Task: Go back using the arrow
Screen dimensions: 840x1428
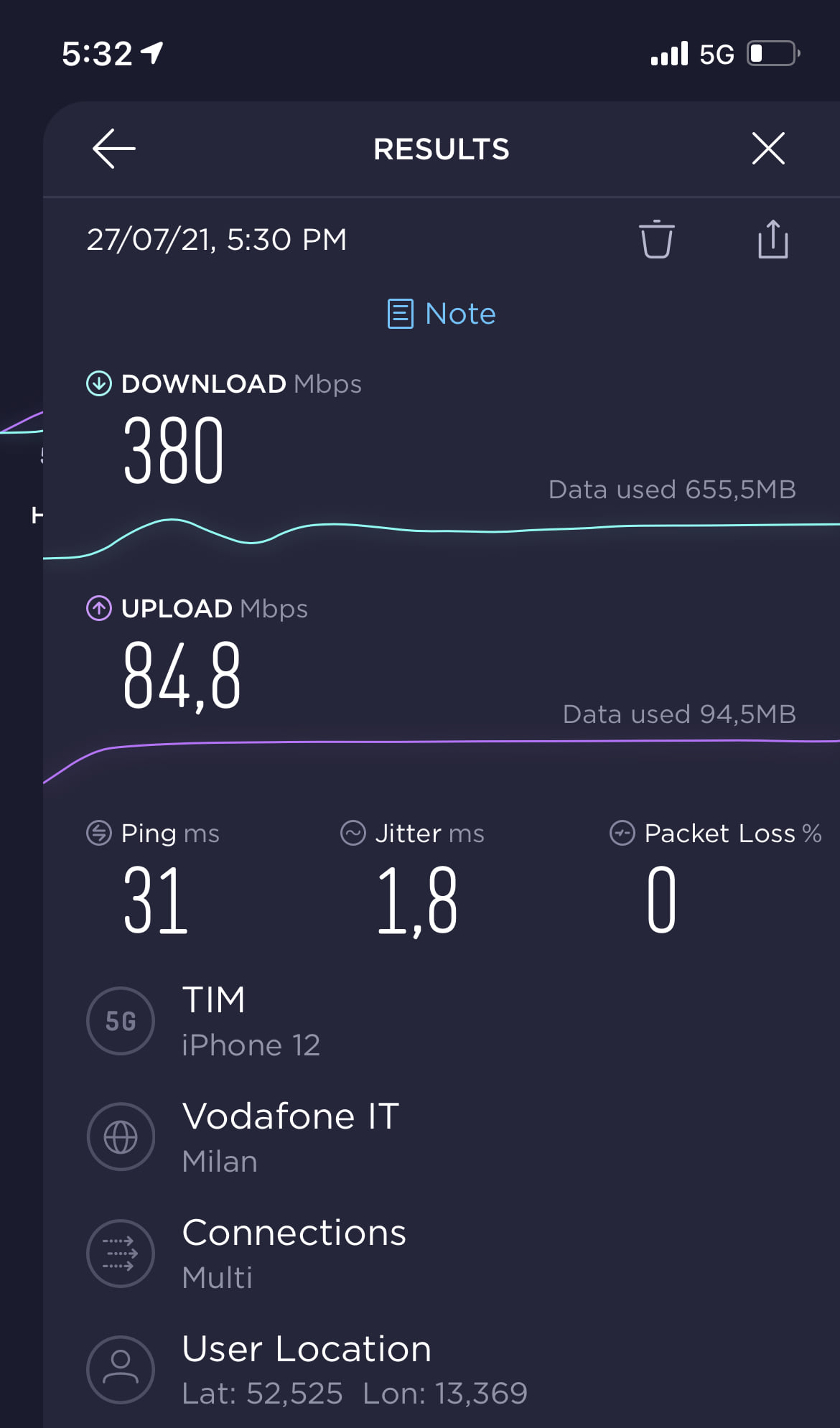Action: (114, 149)
